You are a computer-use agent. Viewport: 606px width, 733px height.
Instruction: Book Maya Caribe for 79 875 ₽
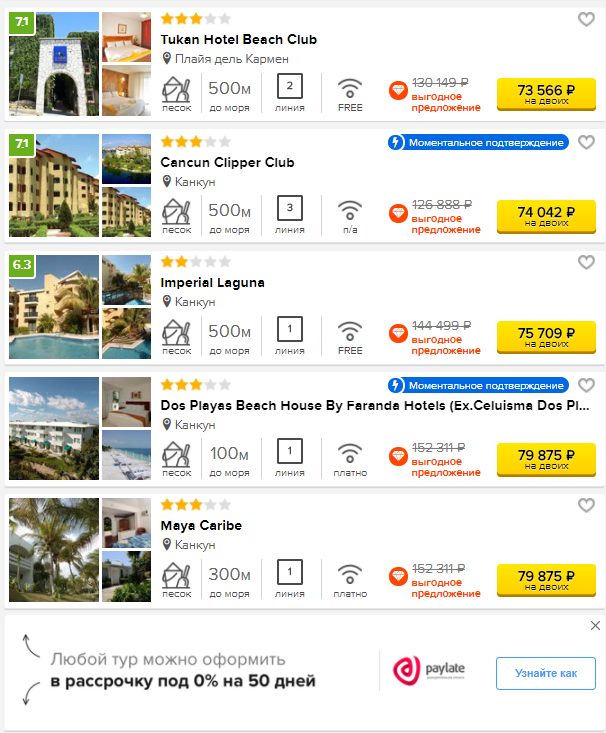546,581
